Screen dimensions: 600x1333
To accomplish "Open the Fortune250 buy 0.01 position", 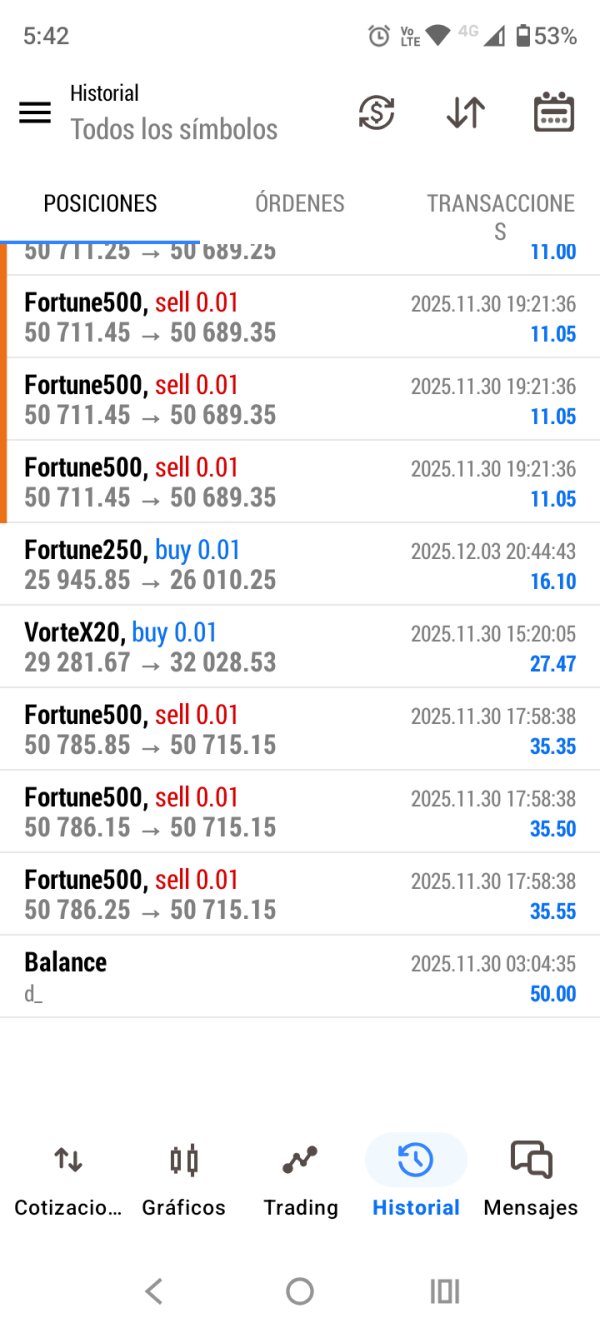I will click(x=300, y=564).
